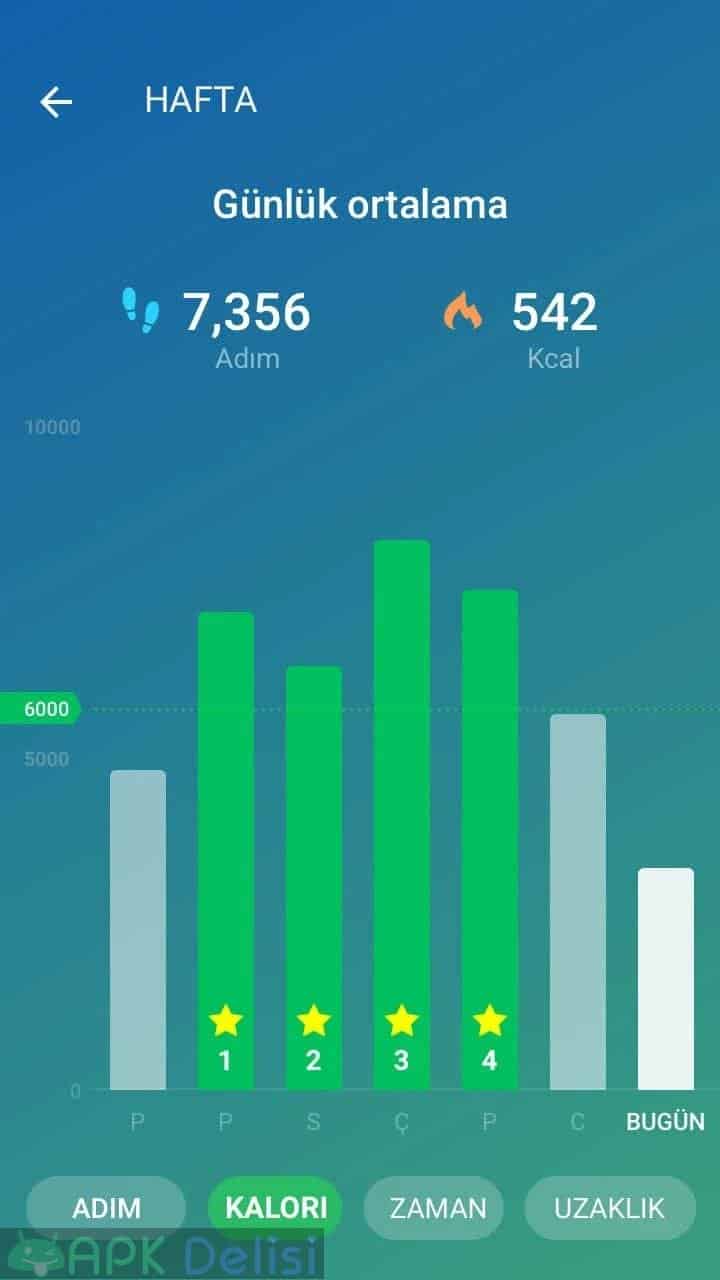Tap the BUGÜN bar in chart
This screenshot has height=1280, width=720.
[666, 979]
